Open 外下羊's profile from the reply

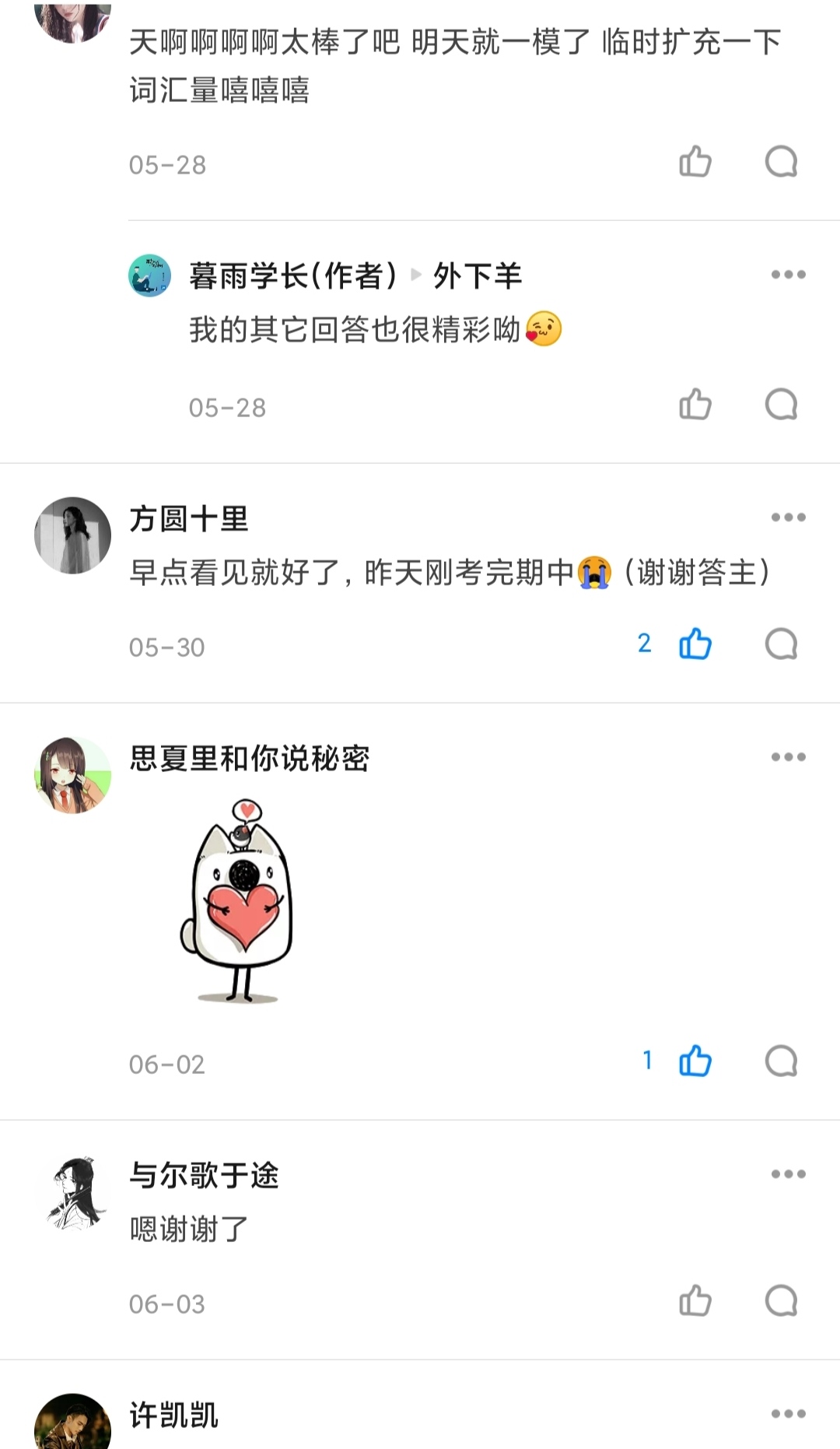tap(478, 275)
